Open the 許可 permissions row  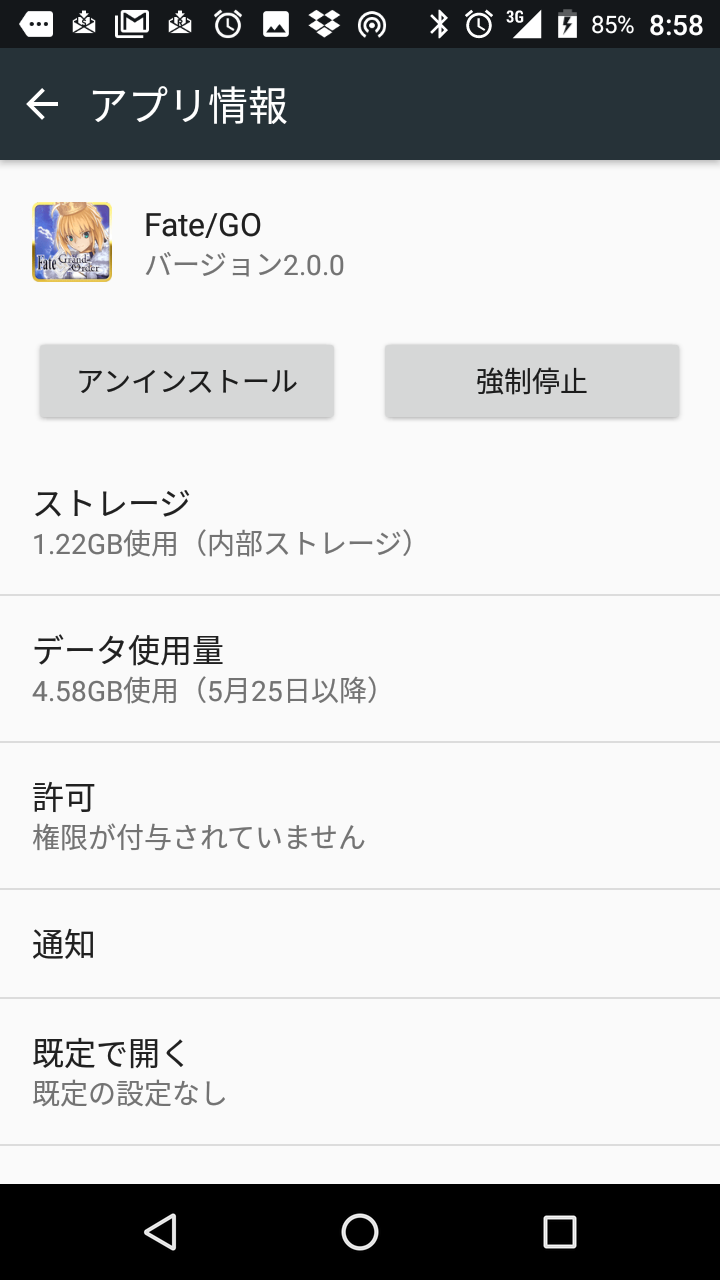click(x=360, y=816)
